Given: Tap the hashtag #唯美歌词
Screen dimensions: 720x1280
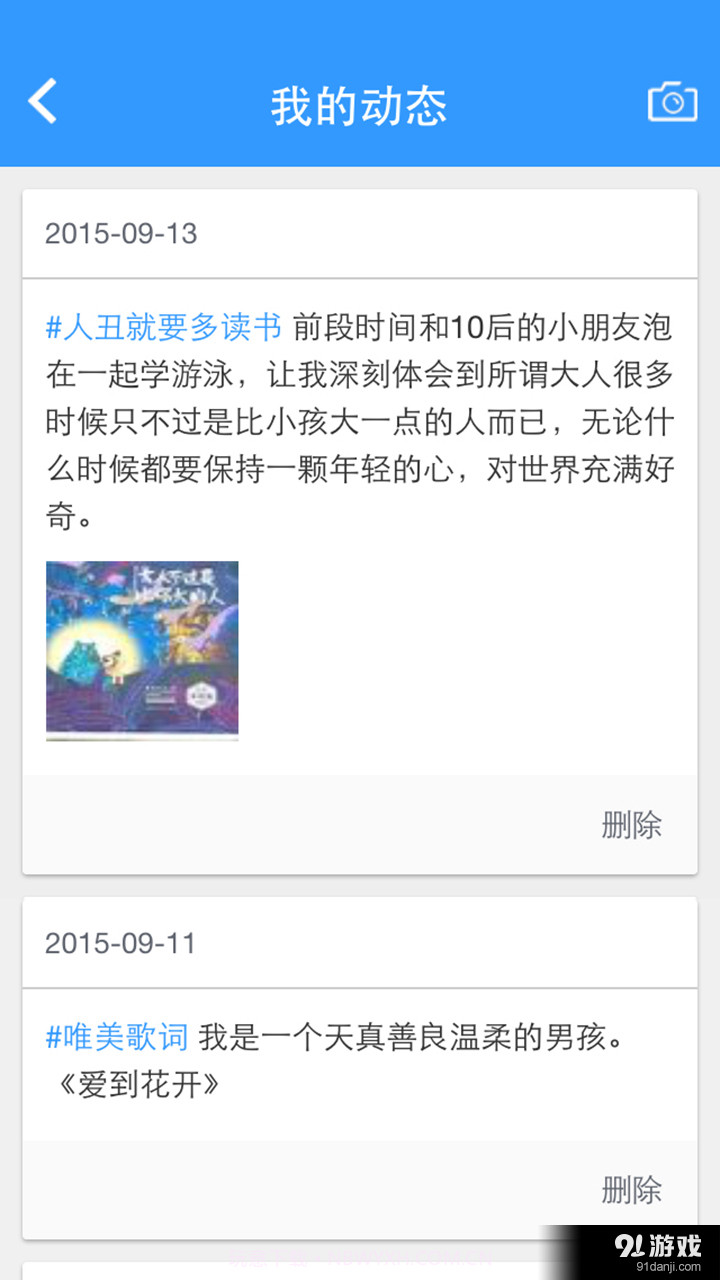Looking at the screenshot, I should [x=113, y=1037].
